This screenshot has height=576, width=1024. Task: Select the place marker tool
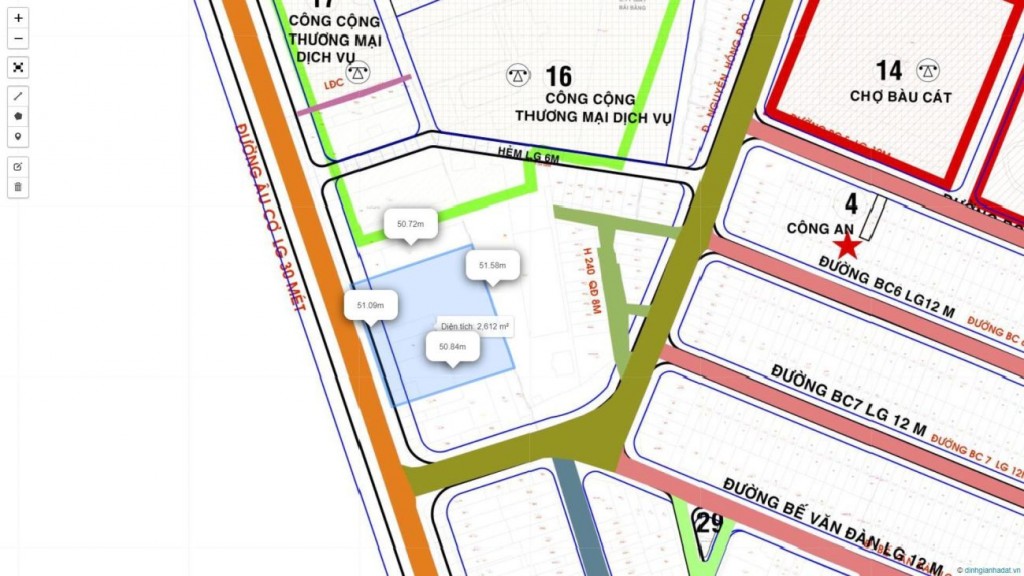point(18,136)
